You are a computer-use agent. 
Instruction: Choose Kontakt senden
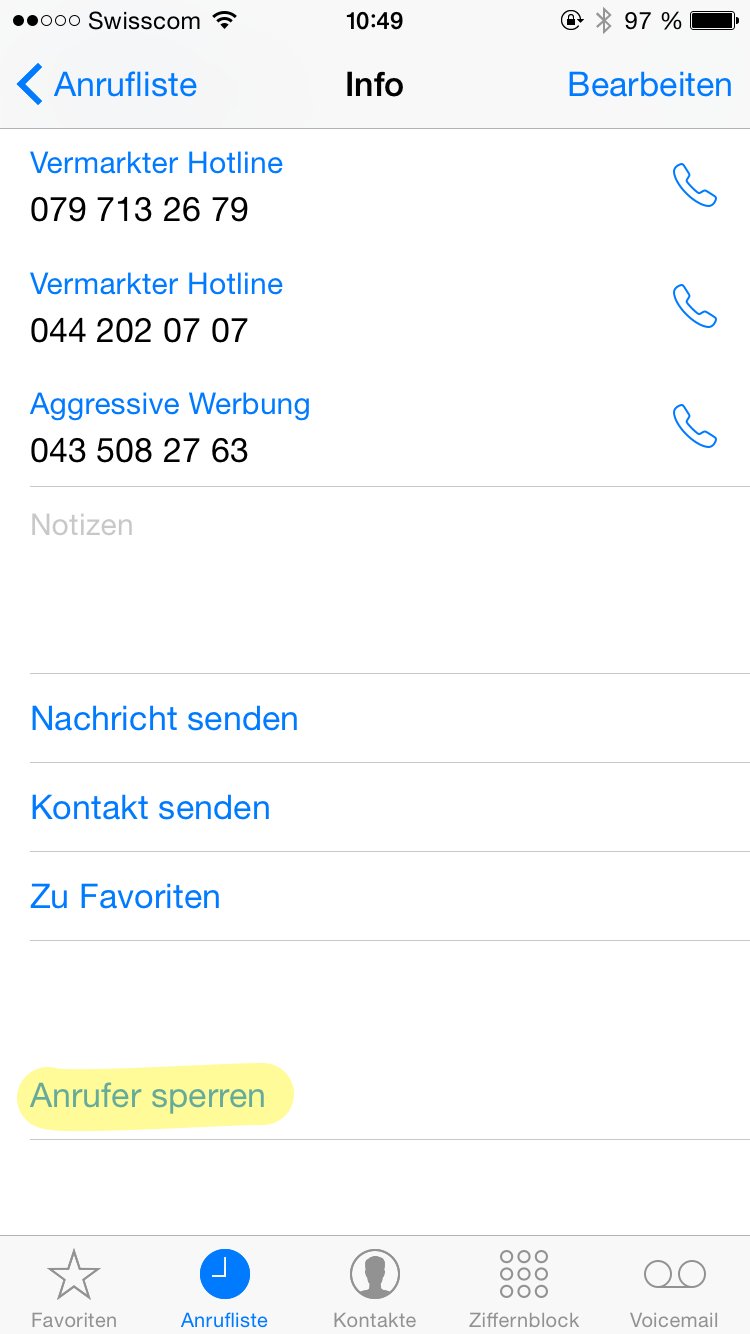pos(390,807)
